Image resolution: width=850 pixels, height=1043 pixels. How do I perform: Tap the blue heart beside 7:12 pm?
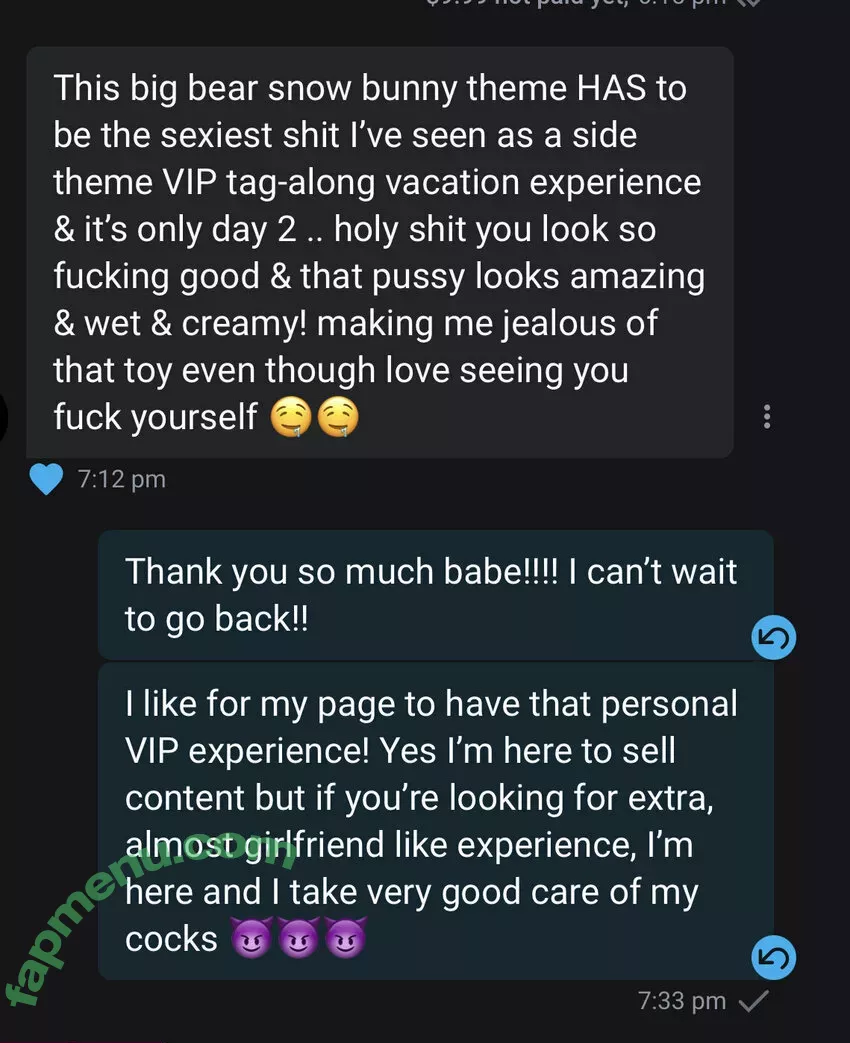(46, 479)
